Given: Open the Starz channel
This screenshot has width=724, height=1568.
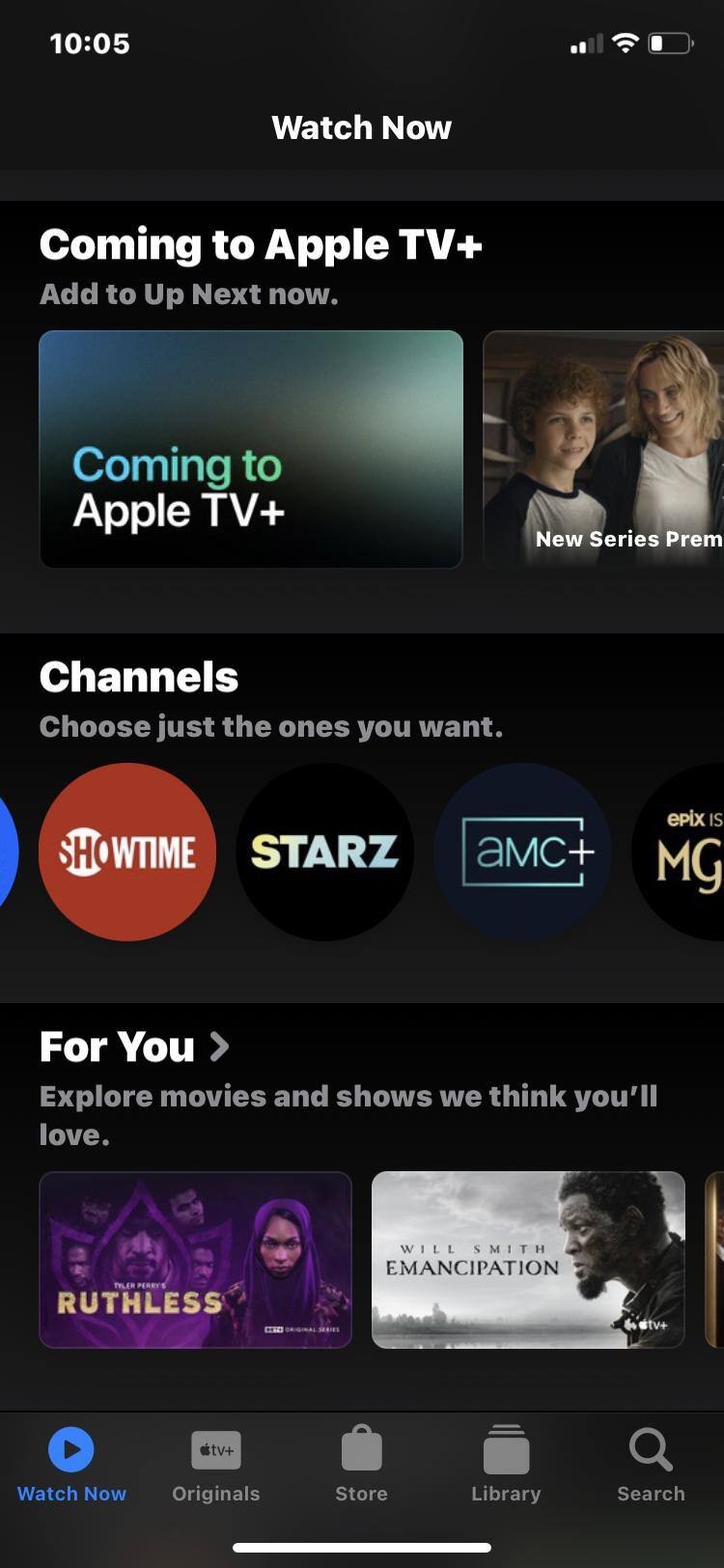Looking at the screenshot, I should pyautogui.click(x=324, y=852).
